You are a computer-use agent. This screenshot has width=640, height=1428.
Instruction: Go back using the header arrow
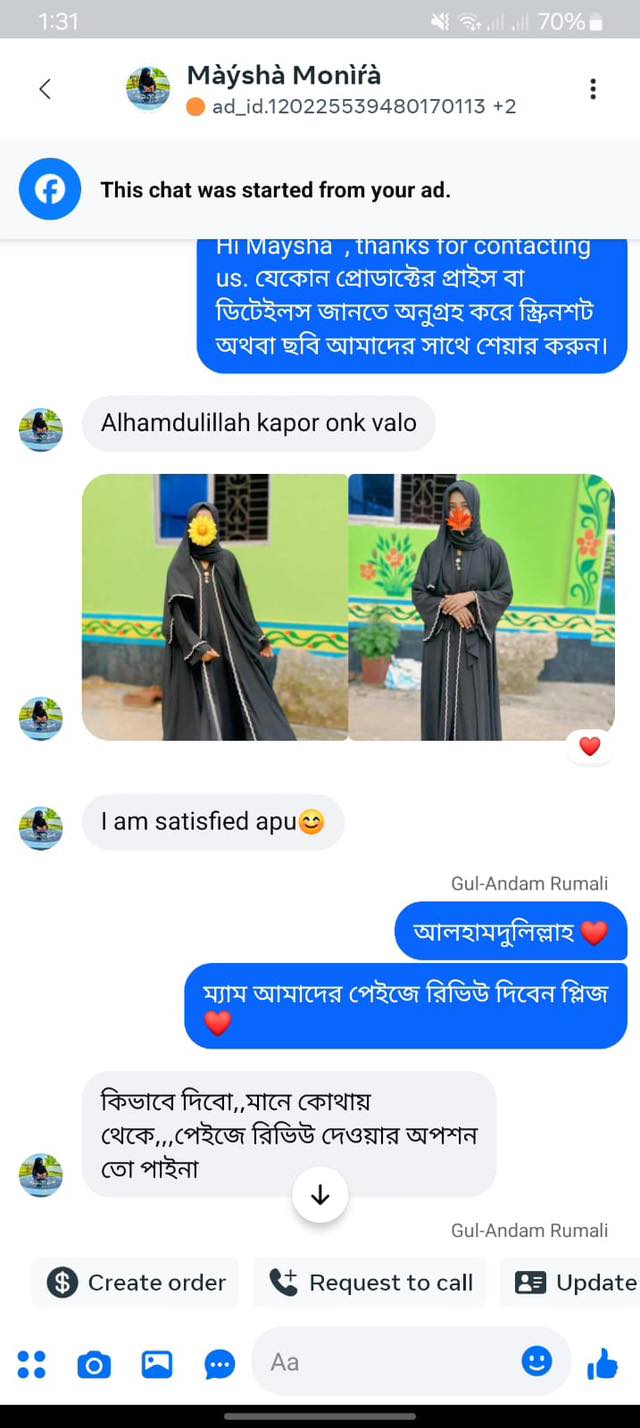[x=45, y=89]
